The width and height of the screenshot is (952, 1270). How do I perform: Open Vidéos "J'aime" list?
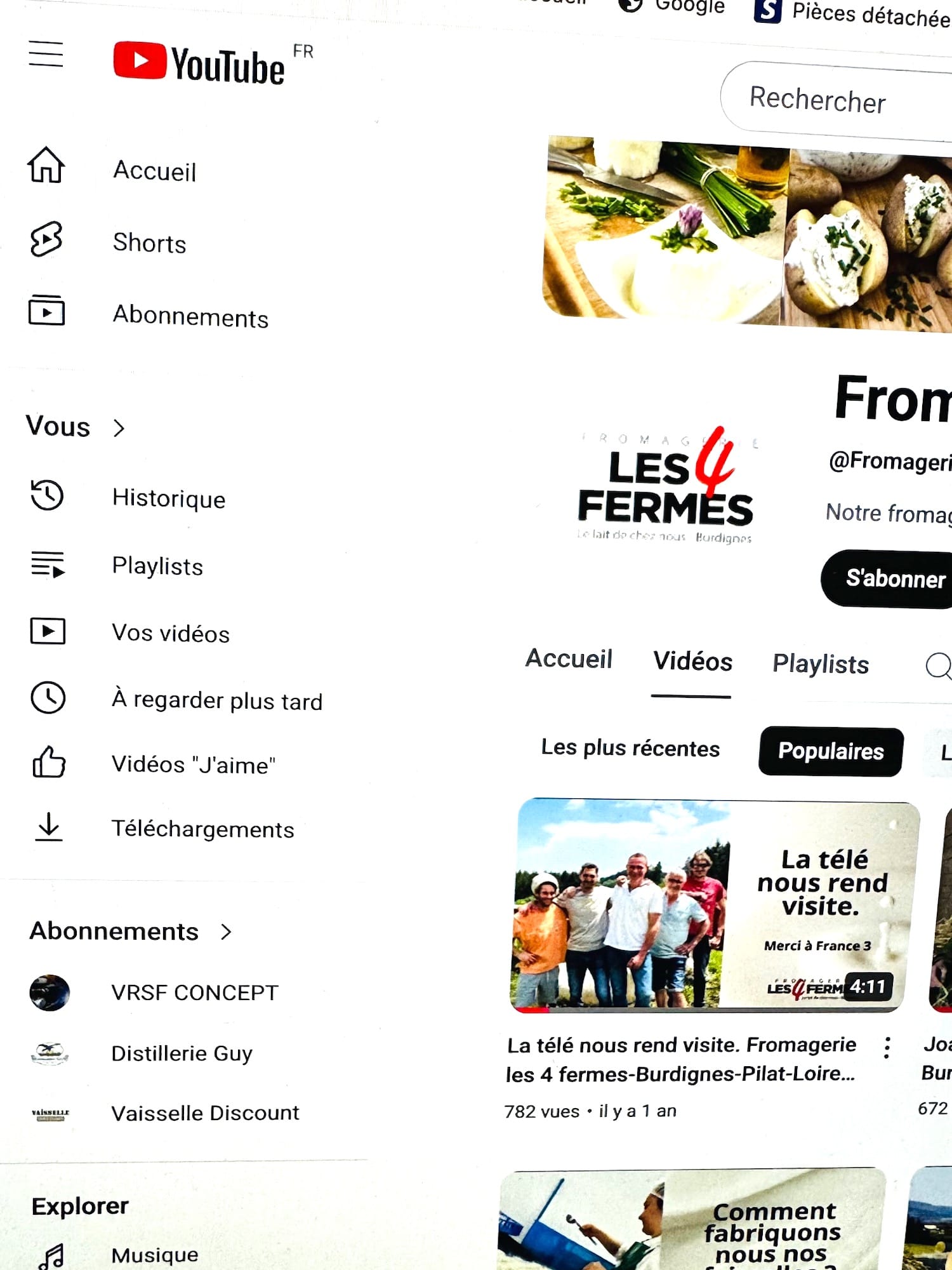click(x=193, y=765)
